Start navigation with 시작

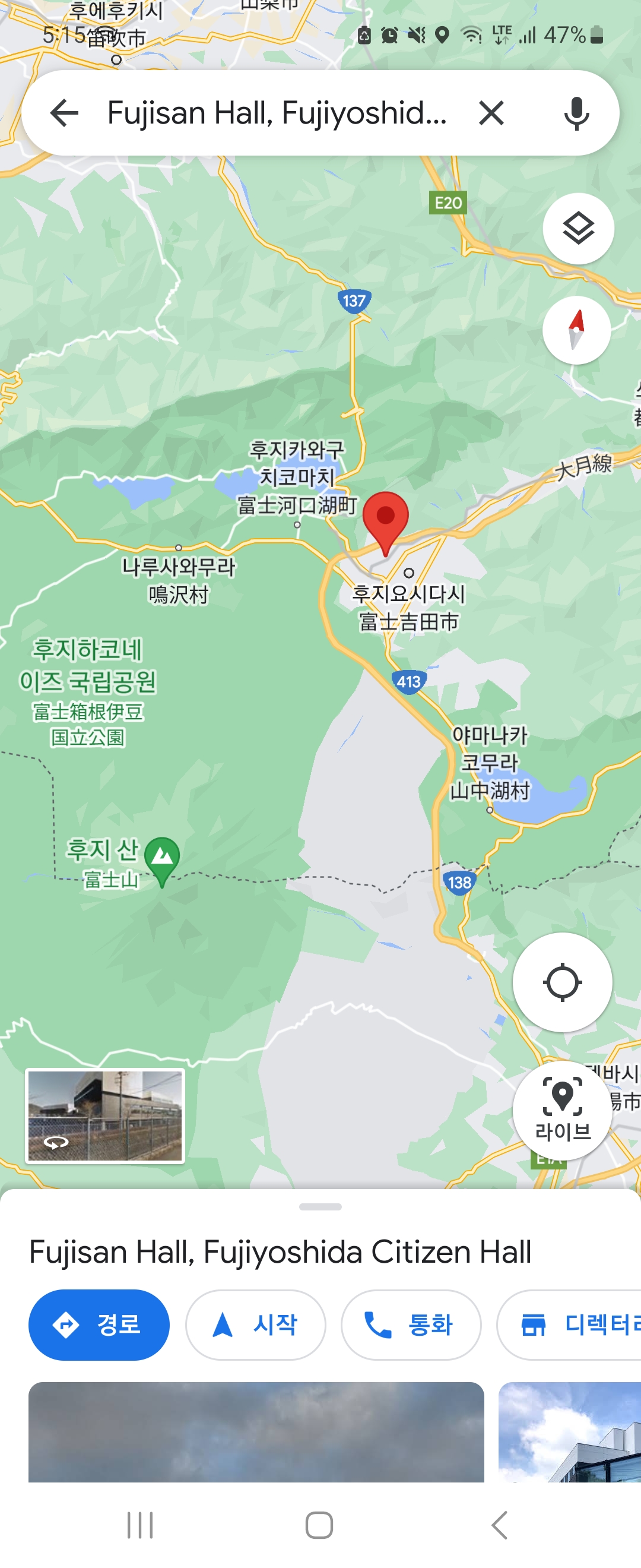pyautogui.click(x=255, y=1324)
